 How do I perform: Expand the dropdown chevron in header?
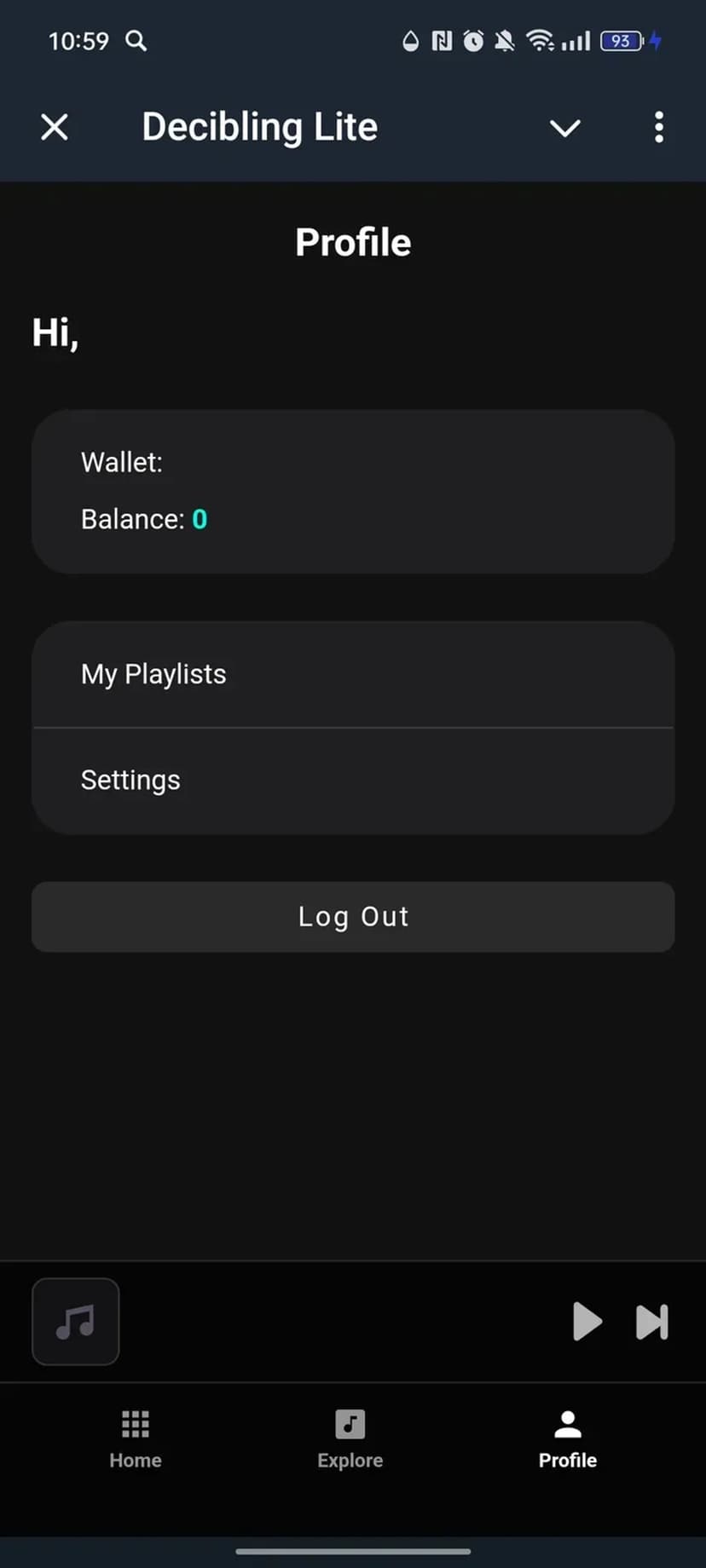564,128
